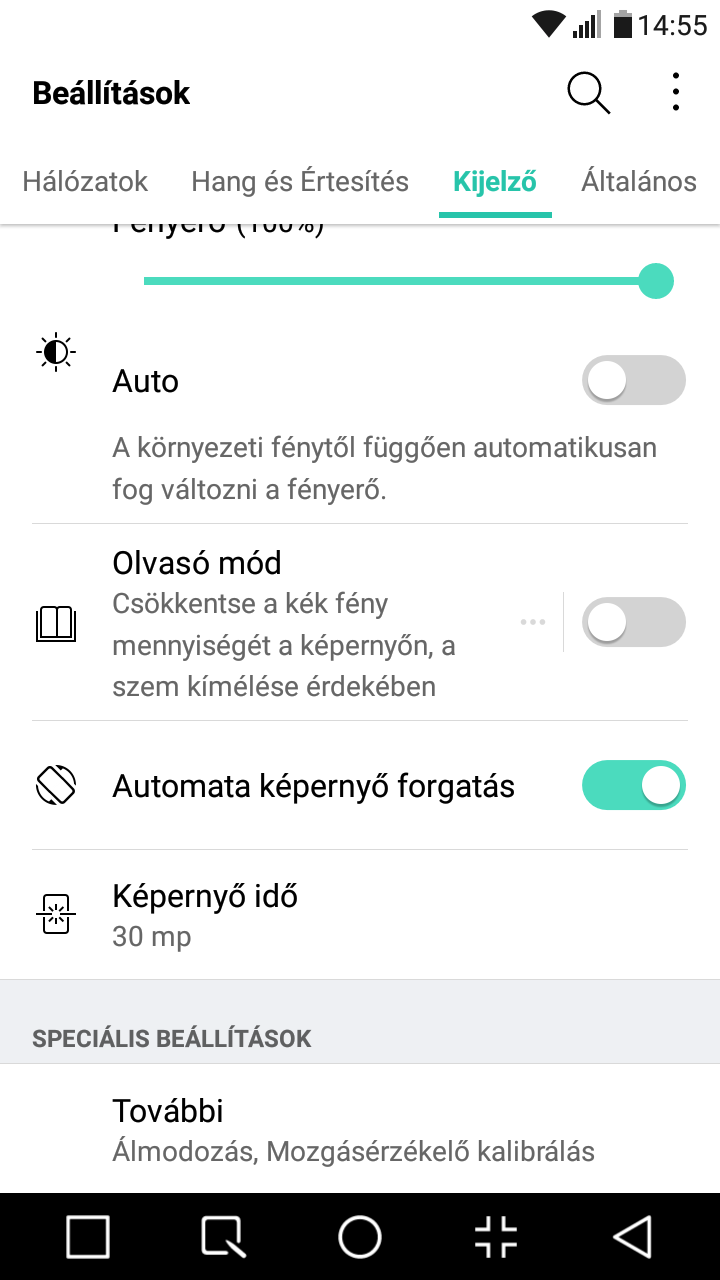The height and width of the screenshot is (1280, 720).
Task: Go back with the navigation bar arrow
Action: click(x=633, y=1237)
